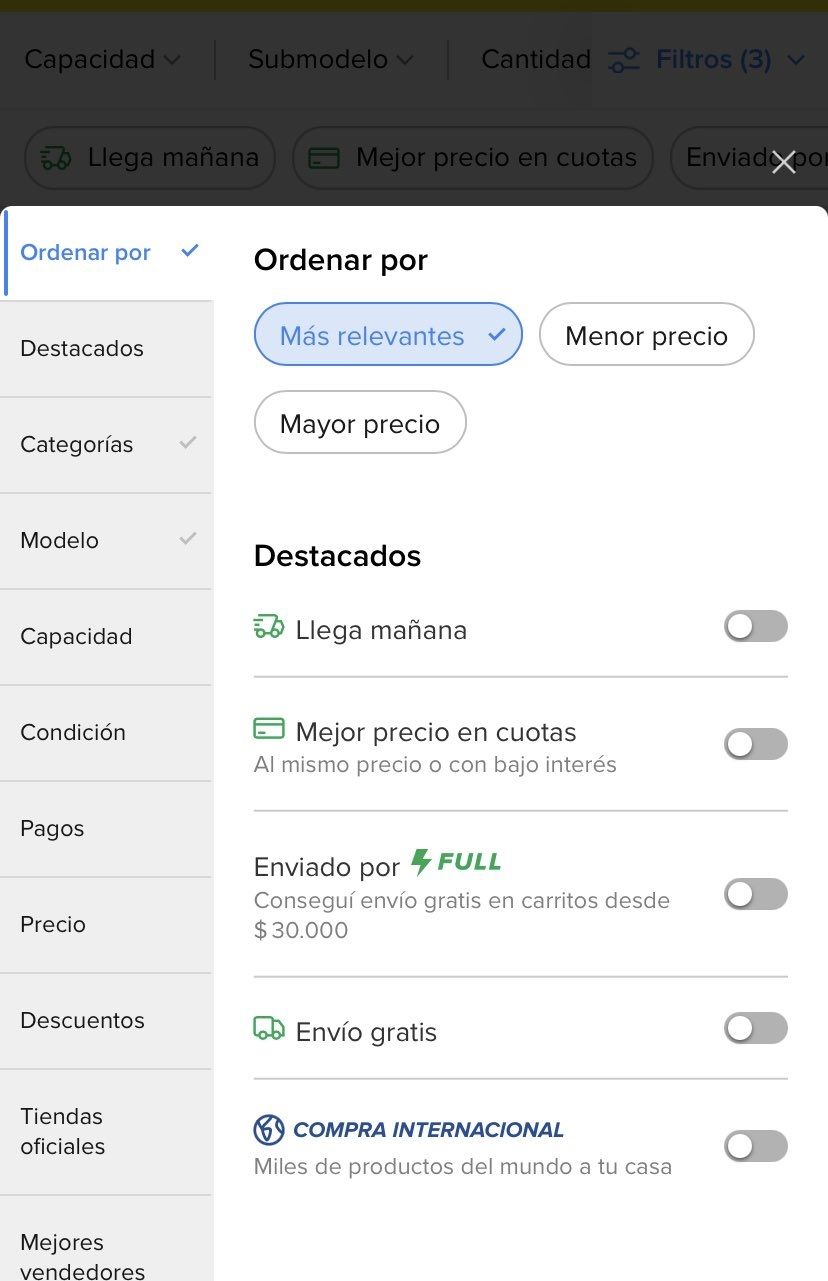This screenshot has width=828, height=1281.
Task: Select Menor precio sorting
Action: pos(646,336)
